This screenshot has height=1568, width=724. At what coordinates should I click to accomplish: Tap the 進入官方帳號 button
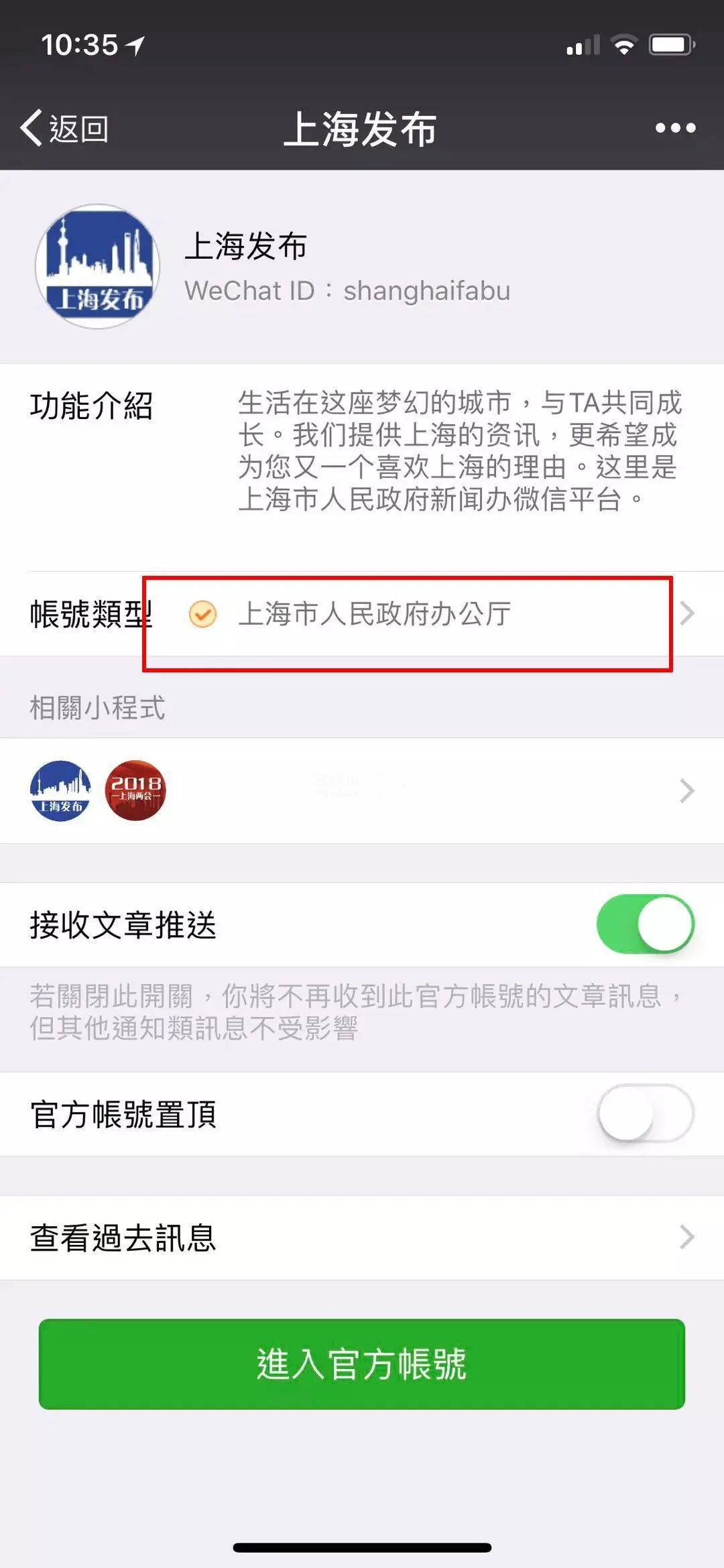362,1364
